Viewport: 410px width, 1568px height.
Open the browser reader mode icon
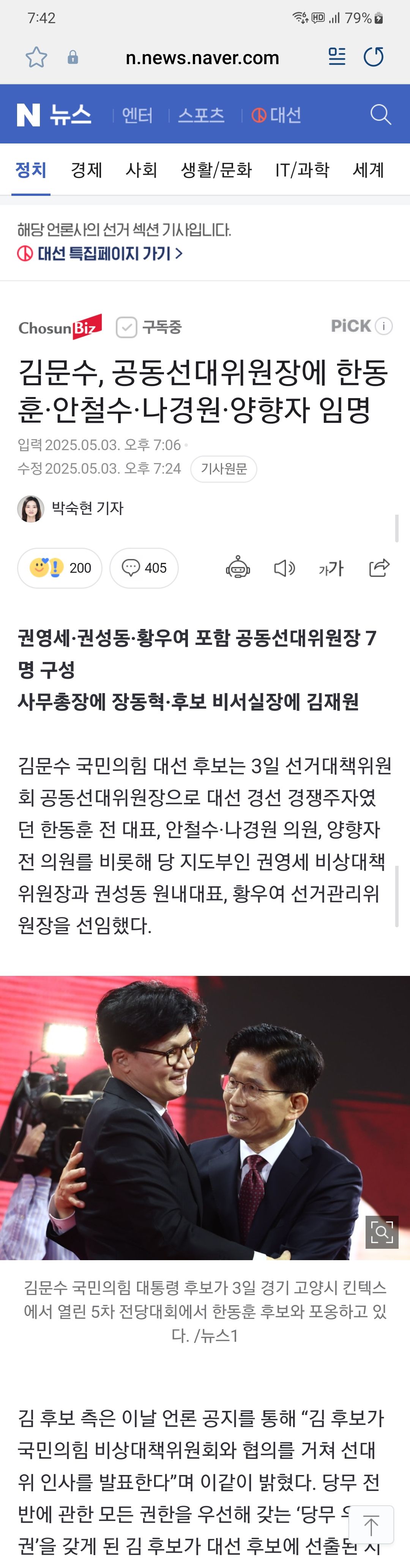coord(336,57)
